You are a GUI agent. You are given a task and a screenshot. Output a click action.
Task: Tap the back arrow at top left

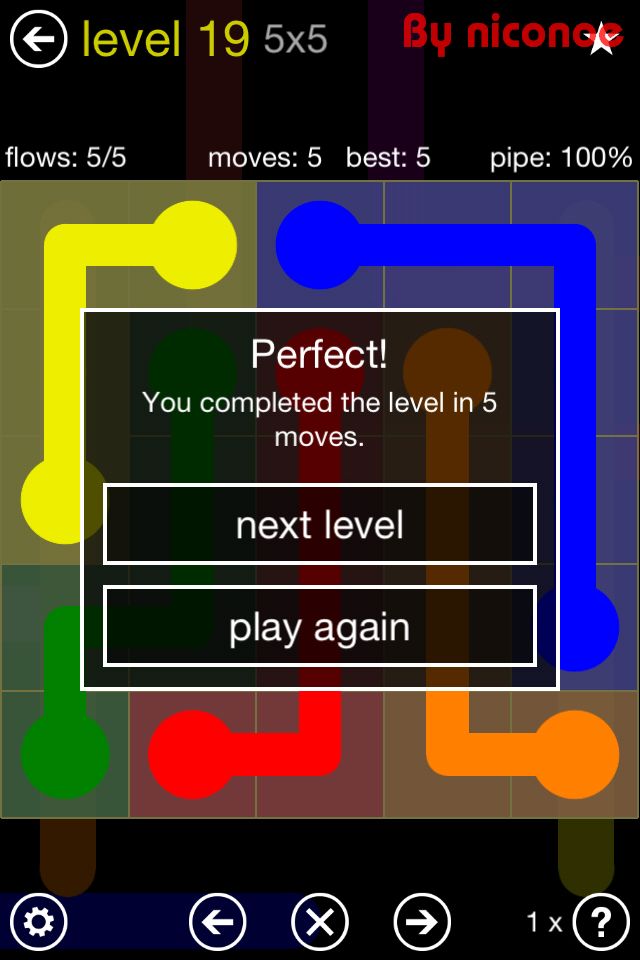point(38,39)
